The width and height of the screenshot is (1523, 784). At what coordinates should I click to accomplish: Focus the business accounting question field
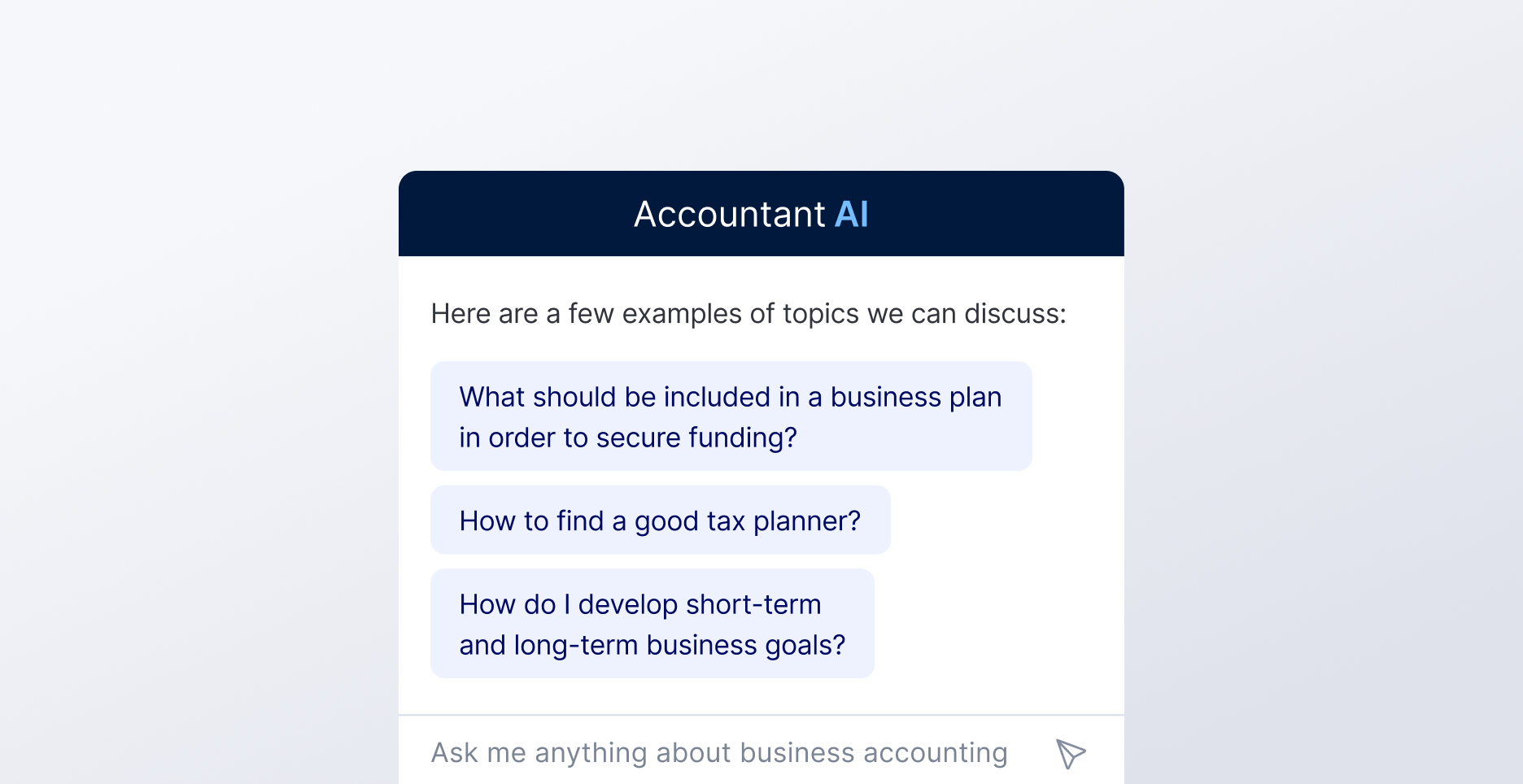pyautogui.click(x=719, y=753)
